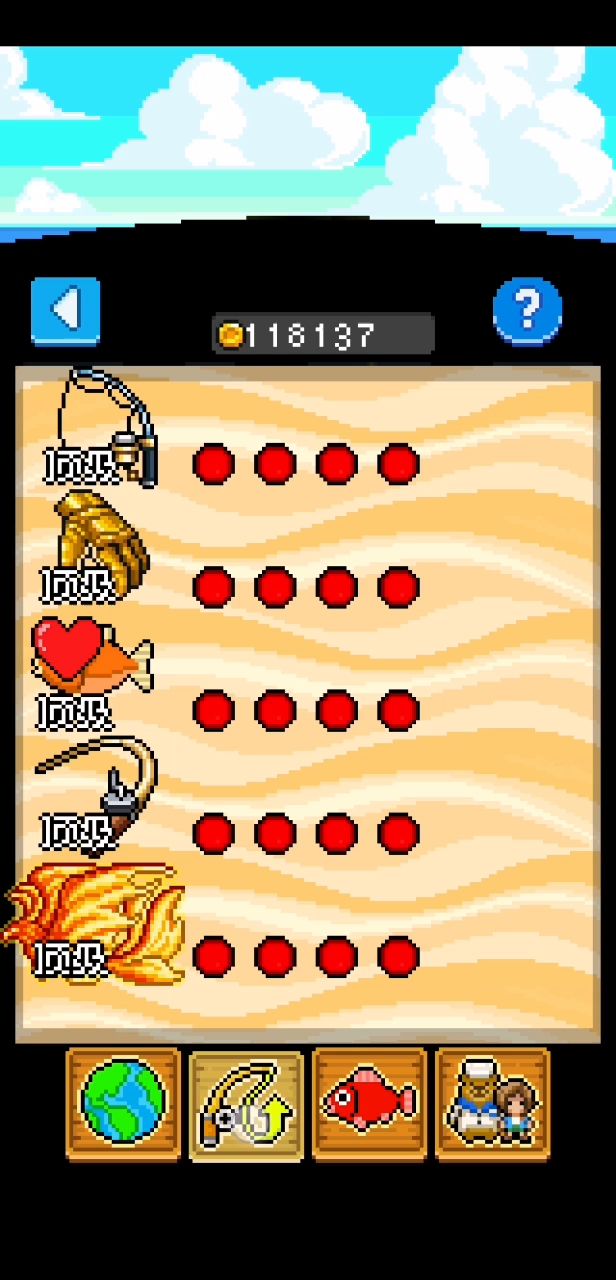Switch to the rod upgrade tab
The height and width of the screenshot is (1280, 616).
pyautogui.click(x=246, y=1103)
